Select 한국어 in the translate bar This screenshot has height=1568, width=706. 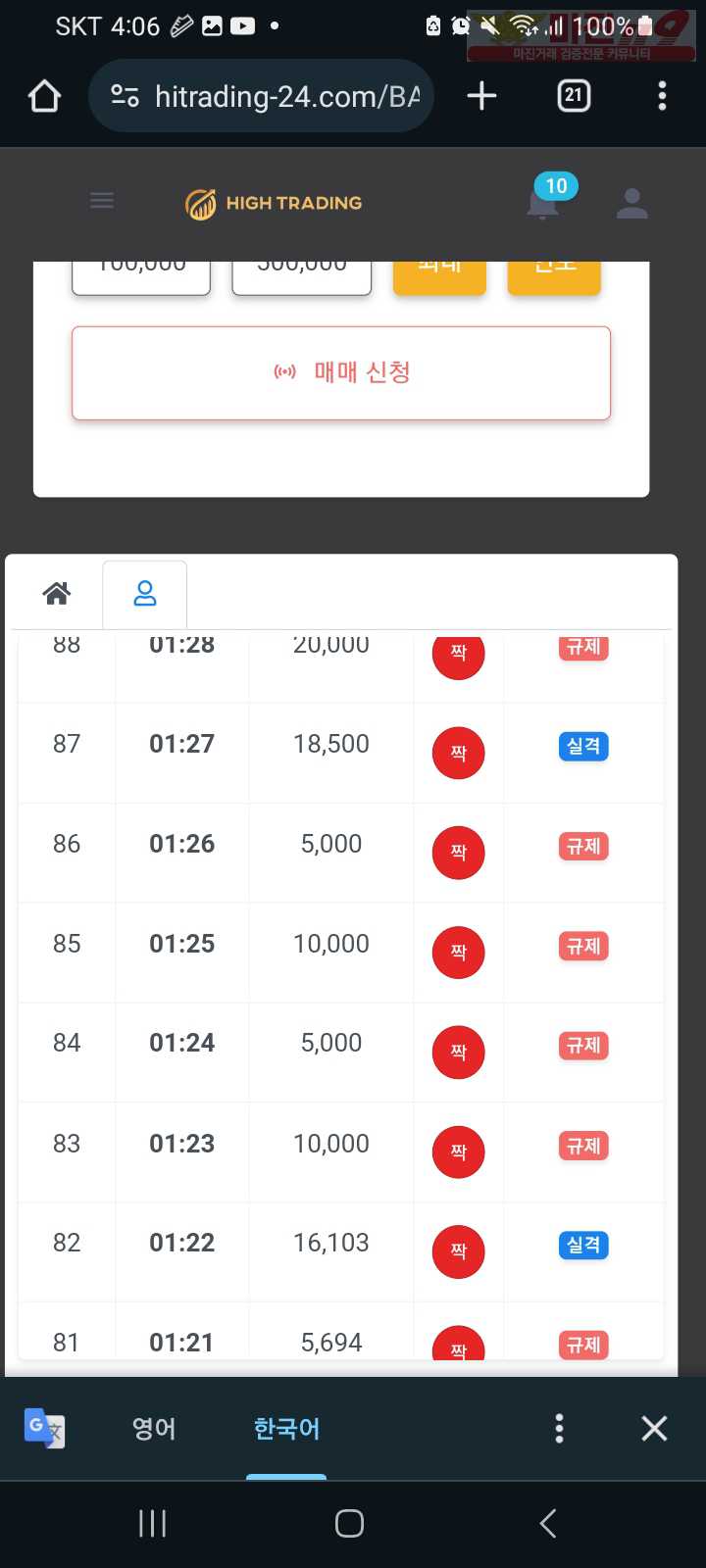point(286,1429)
